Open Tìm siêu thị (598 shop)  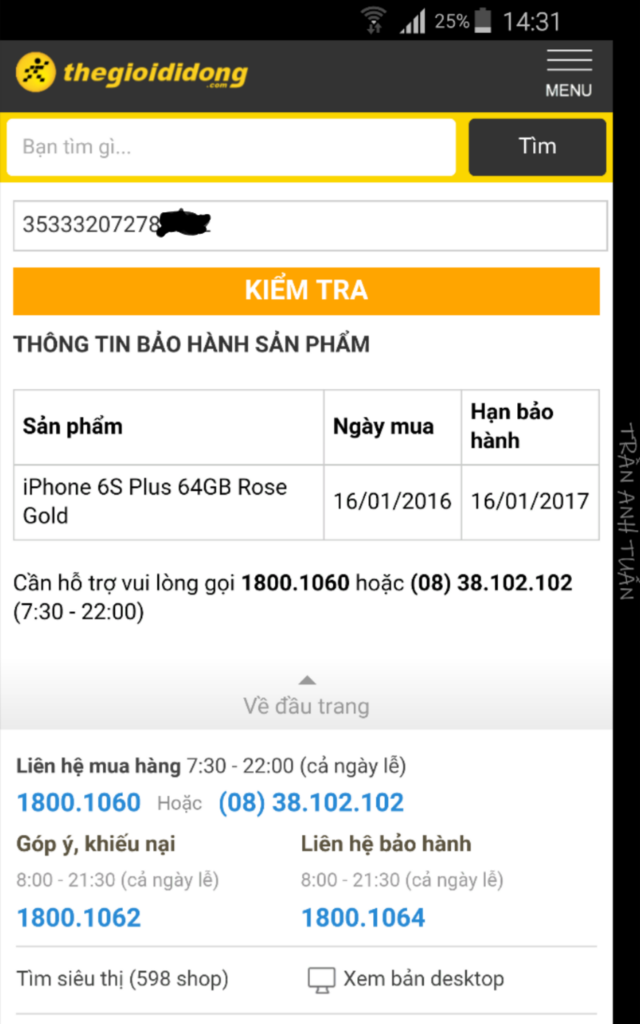[x=123, y=979]
